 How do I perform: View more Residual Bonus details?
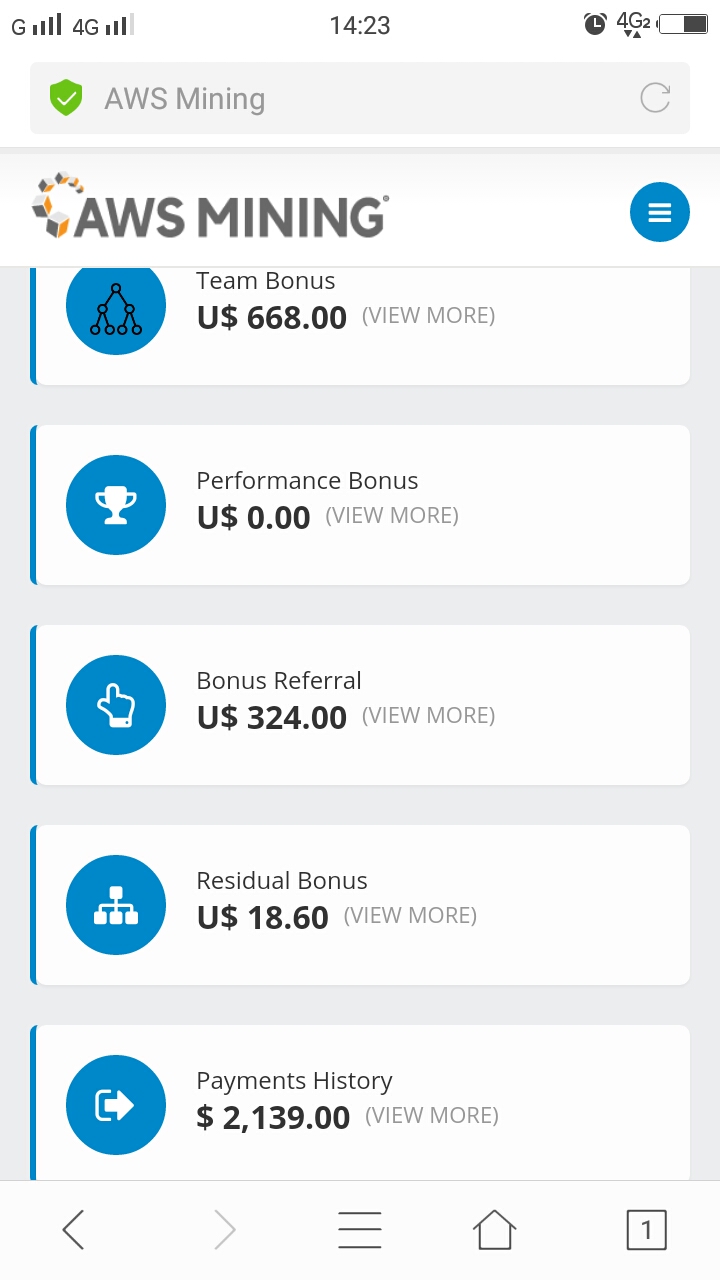coord(410,916)
